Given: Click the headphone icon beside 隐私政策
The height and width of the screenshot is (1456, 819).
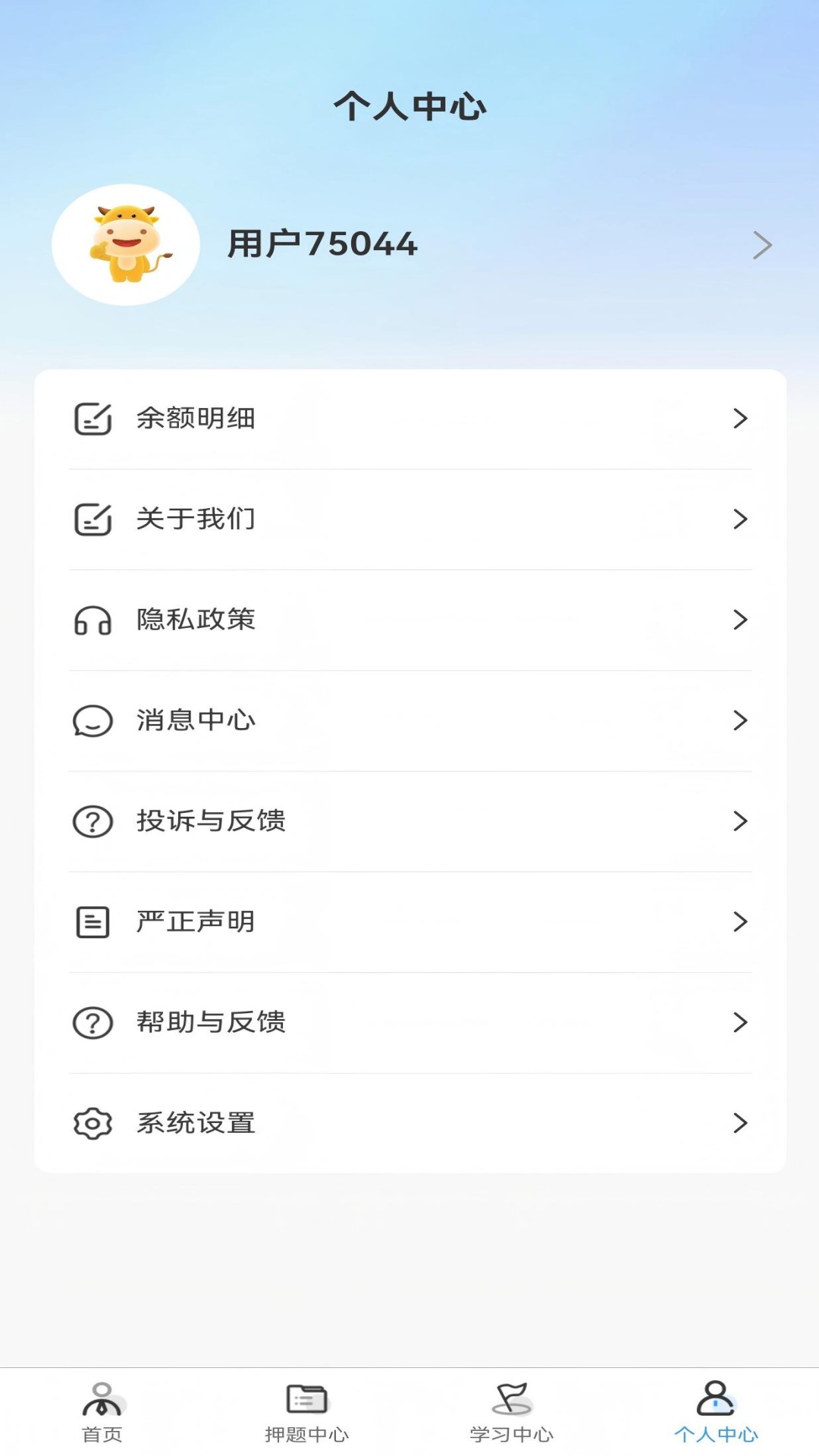Looking at the screenshot, I should tap(93, 620).
